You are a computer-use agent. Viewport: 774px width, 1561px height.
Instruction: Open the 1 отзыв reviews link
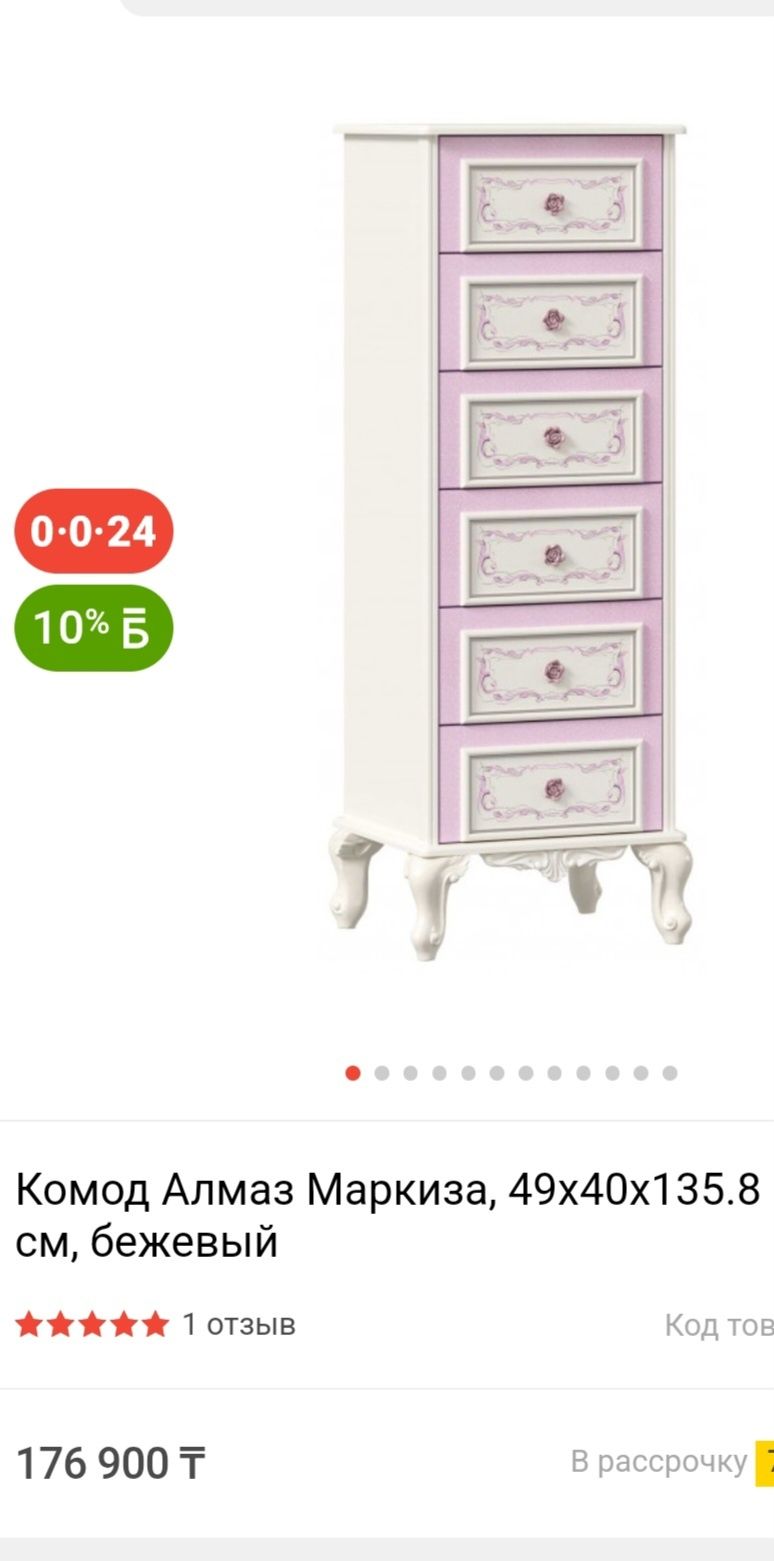[x=238, y=1325]
